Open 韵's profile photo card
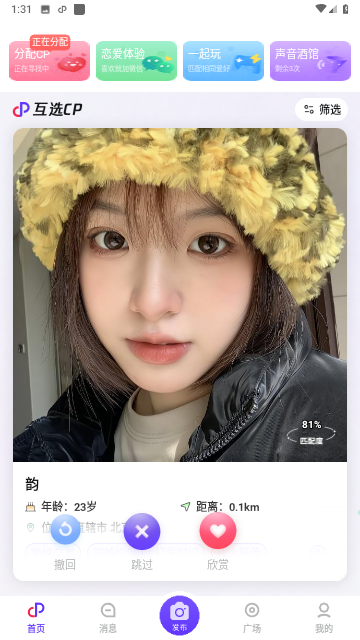This screenshot has height=640, width=360. [x=180, y=295]
